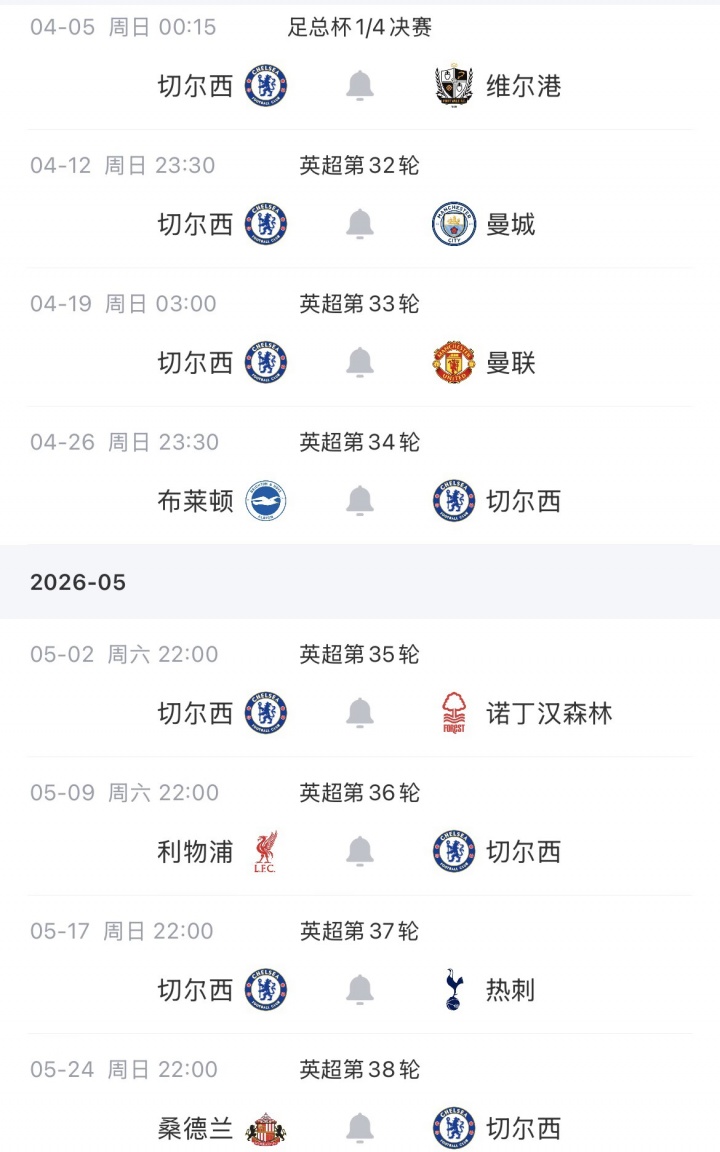The width and height of the screenshot is (720, 1152).
Task: Turn on the alert bell for 布莱顿 vs 切尔西
Action: click(x=360, y=501)
